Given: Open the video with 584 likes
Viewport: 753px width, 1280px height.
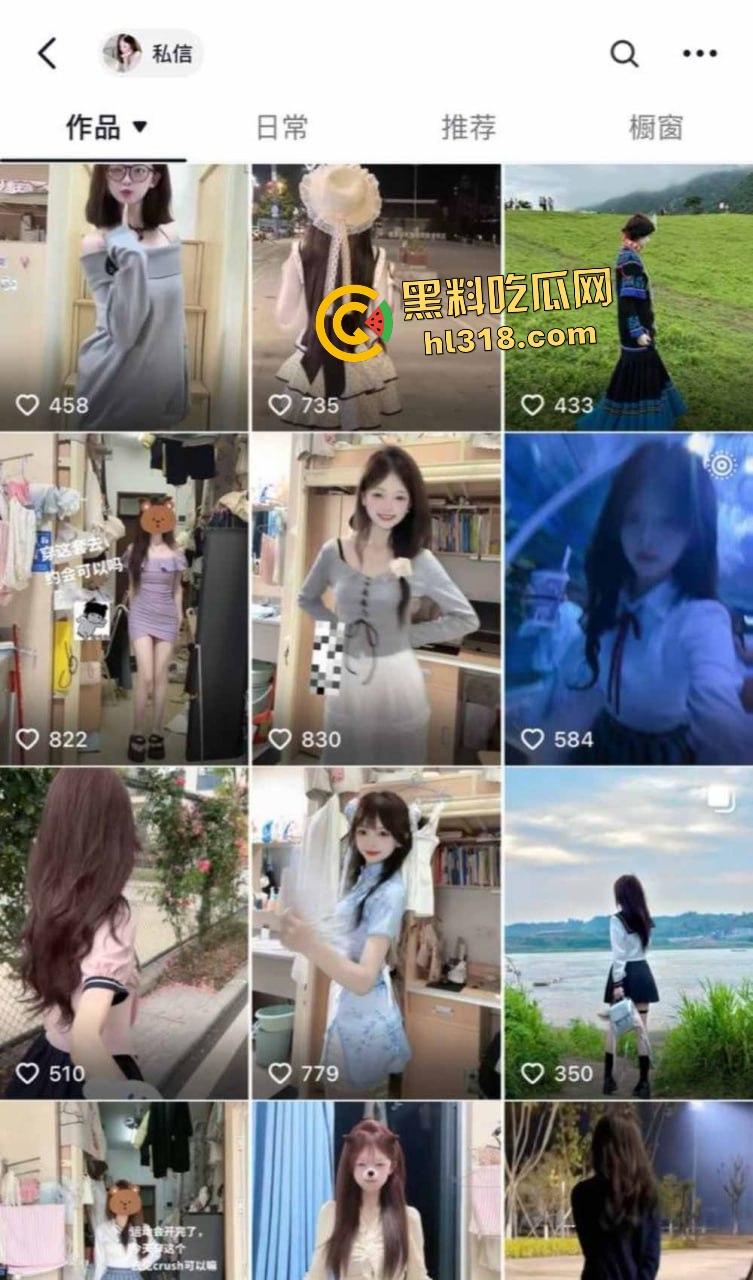Looking at the screenshot, I should (628, 598).
